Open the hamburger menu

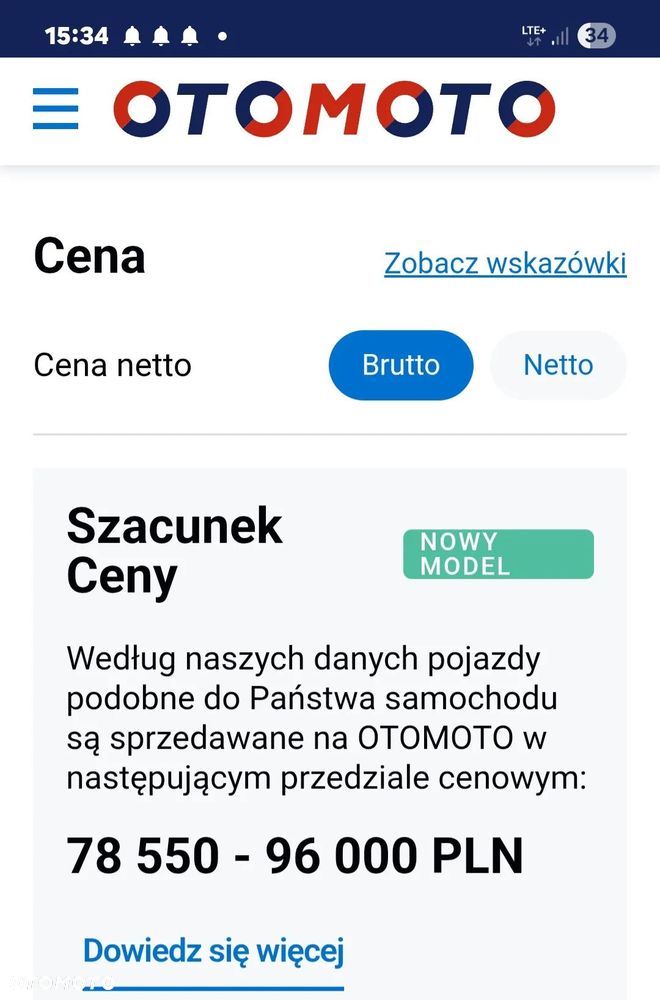(56, 109)
